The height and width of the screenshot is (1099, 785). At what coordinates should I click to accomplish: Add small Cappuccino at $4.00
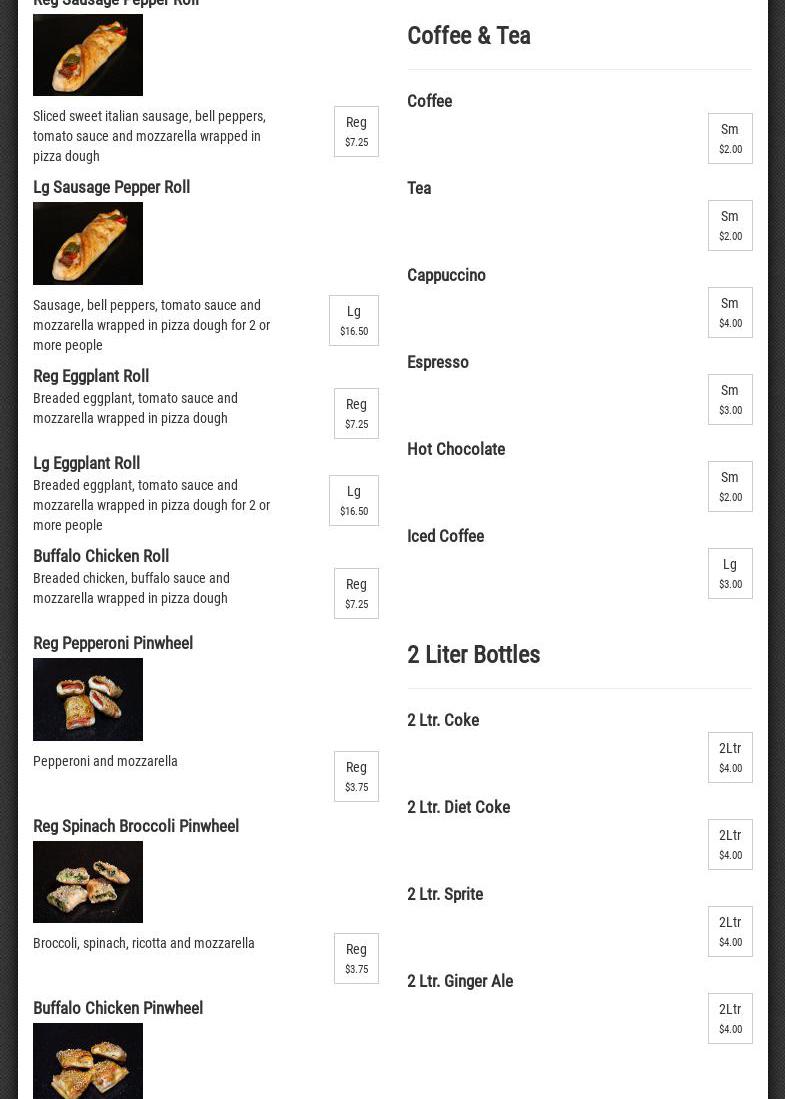(x=730, y=312)
